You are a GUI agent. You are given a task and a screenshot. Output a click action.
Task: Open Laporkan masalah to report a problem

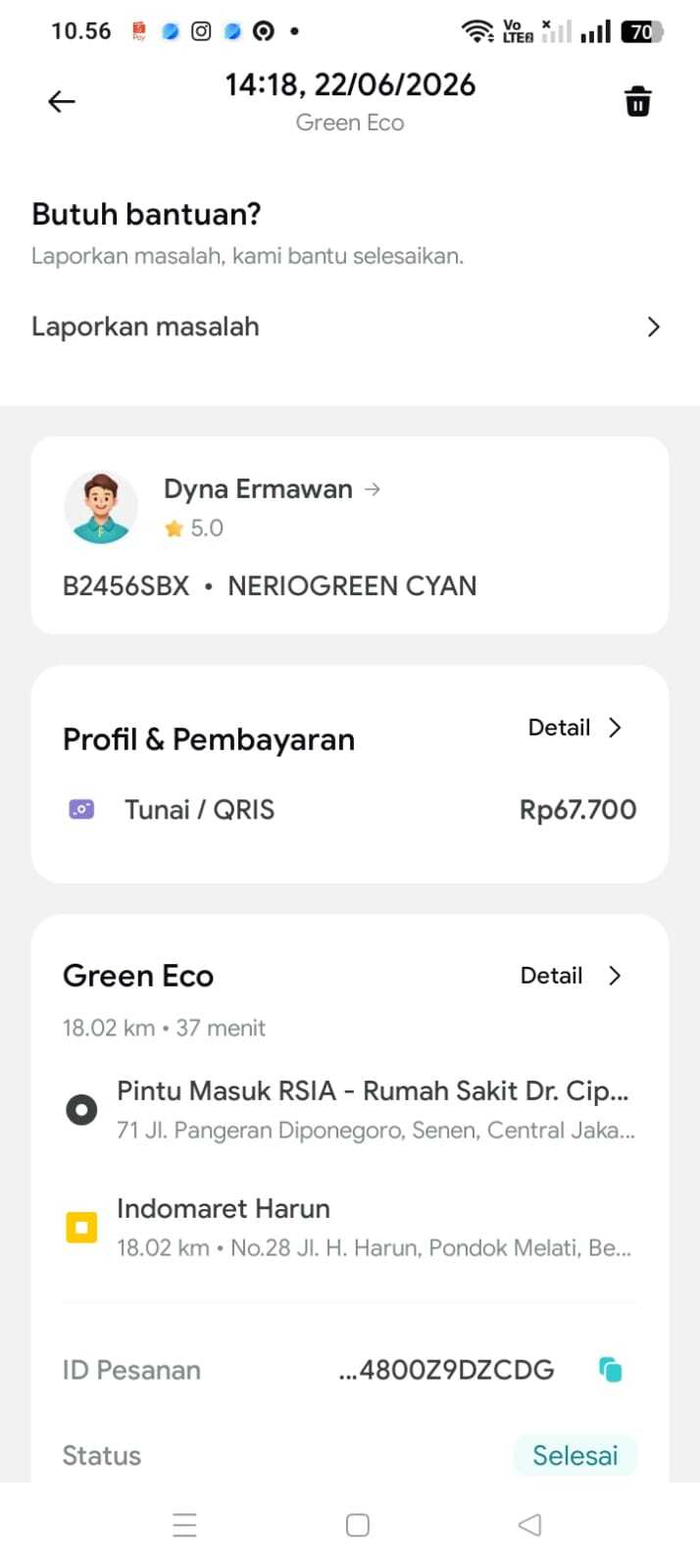pos(349,327)
